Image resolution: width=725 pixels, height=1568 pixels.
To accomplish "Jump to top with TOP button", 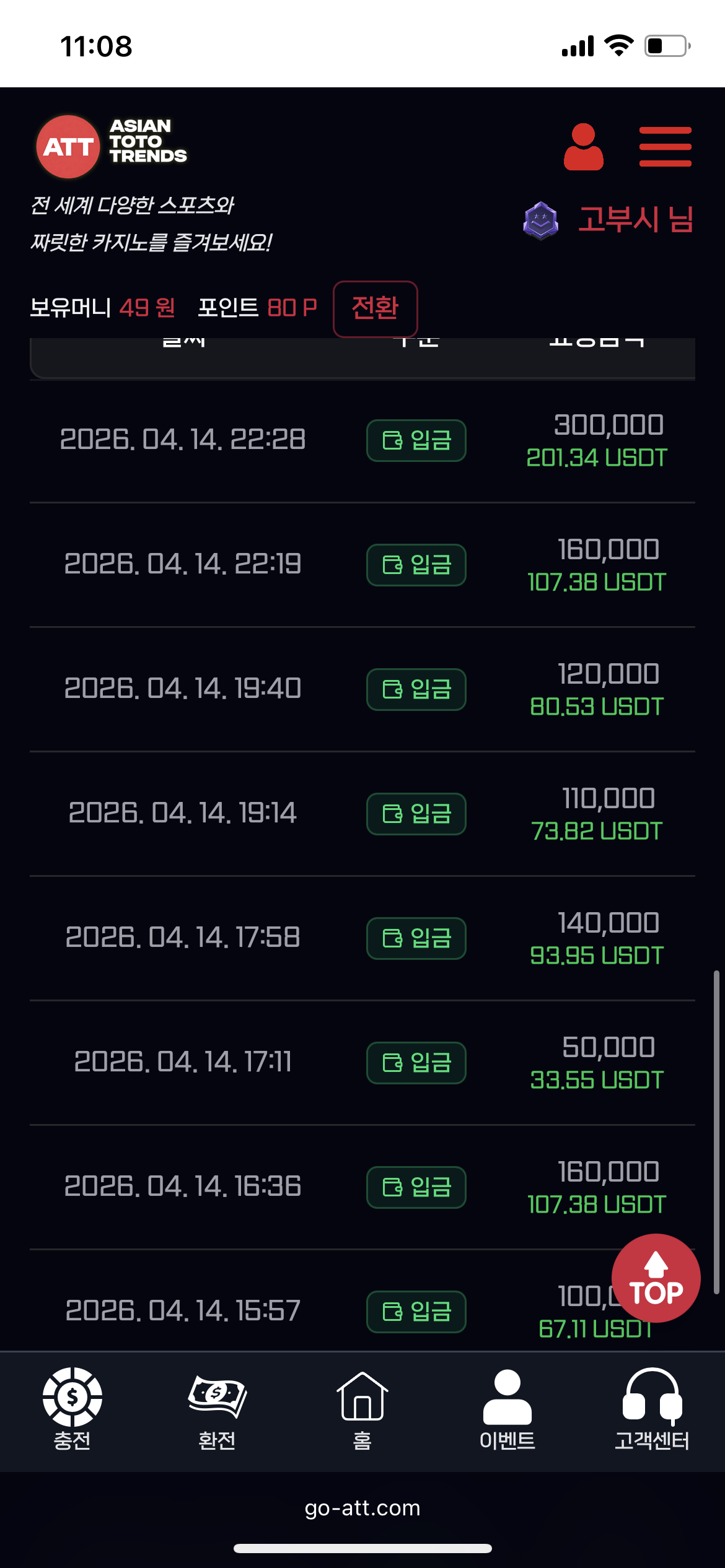I will (x=656, y=1278).
